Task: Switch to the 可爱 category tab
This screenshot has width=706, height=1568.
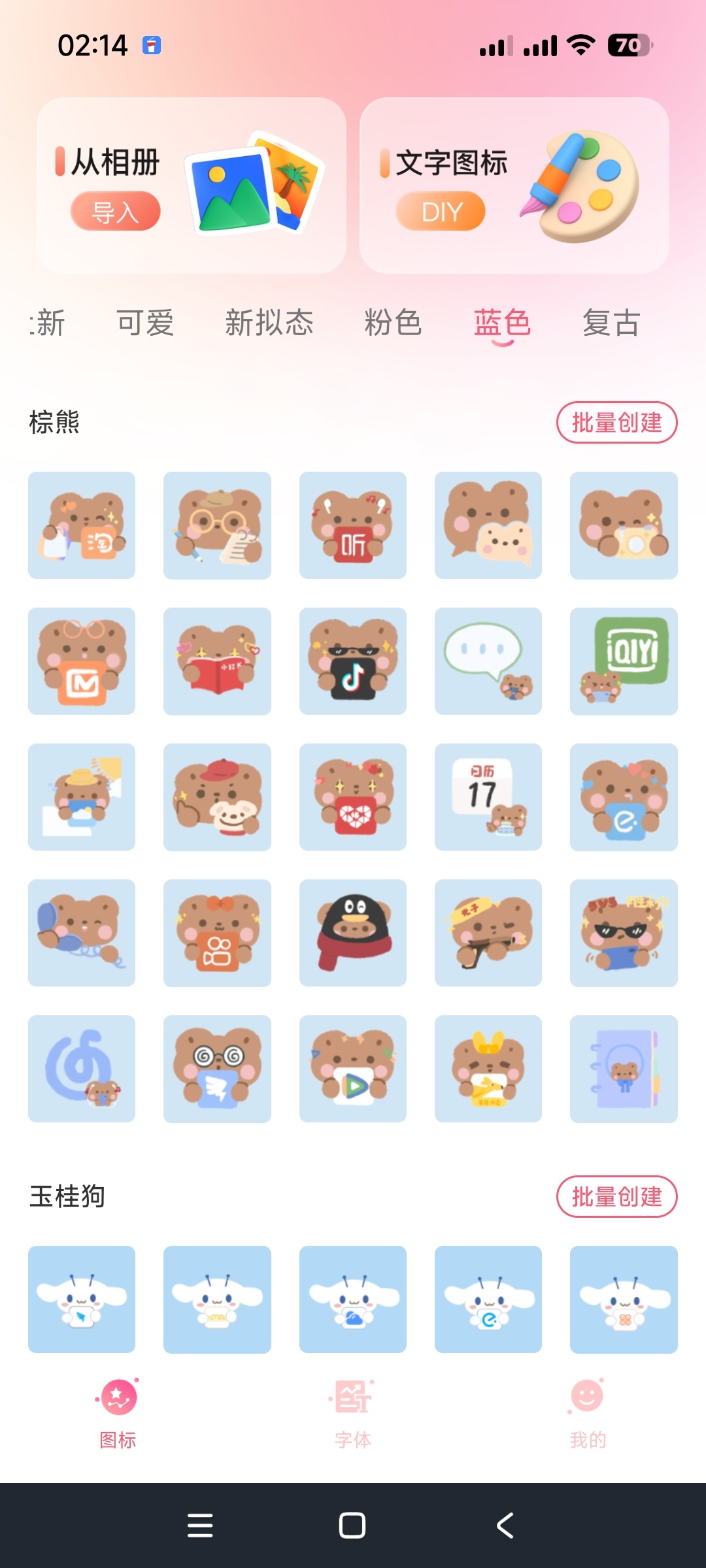Action: point(145,323)
